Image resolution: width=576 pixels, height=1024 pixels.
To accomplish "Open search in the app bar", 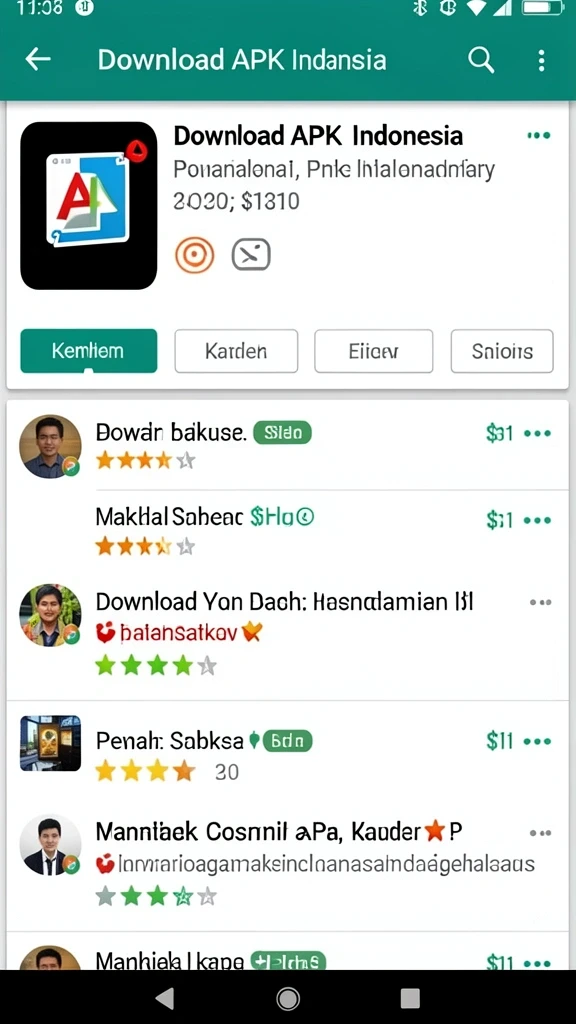I will click(x=481, y=59).
